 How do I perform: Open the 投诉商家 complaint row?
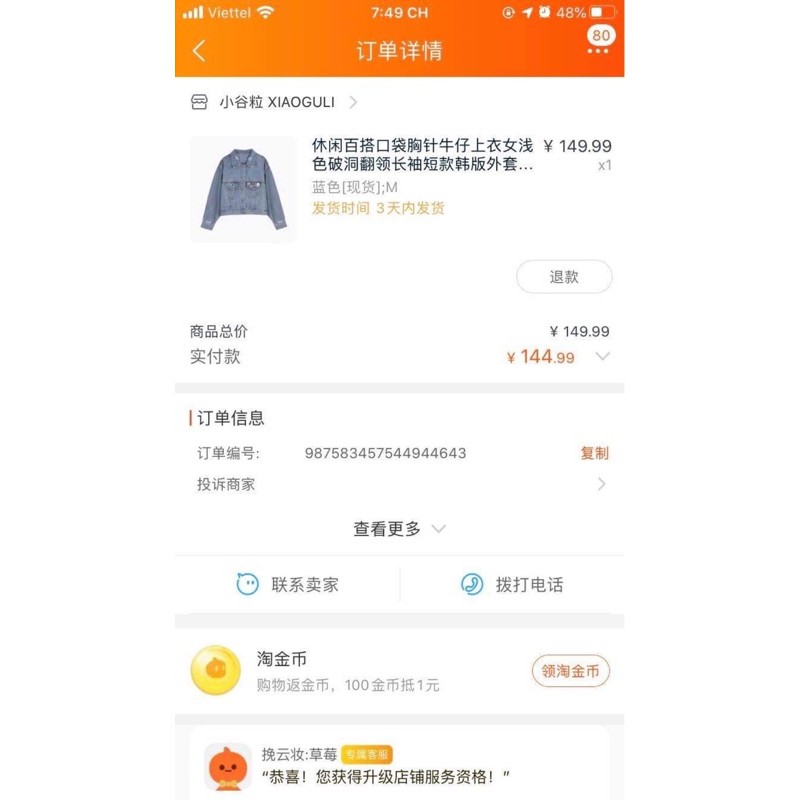400,485
